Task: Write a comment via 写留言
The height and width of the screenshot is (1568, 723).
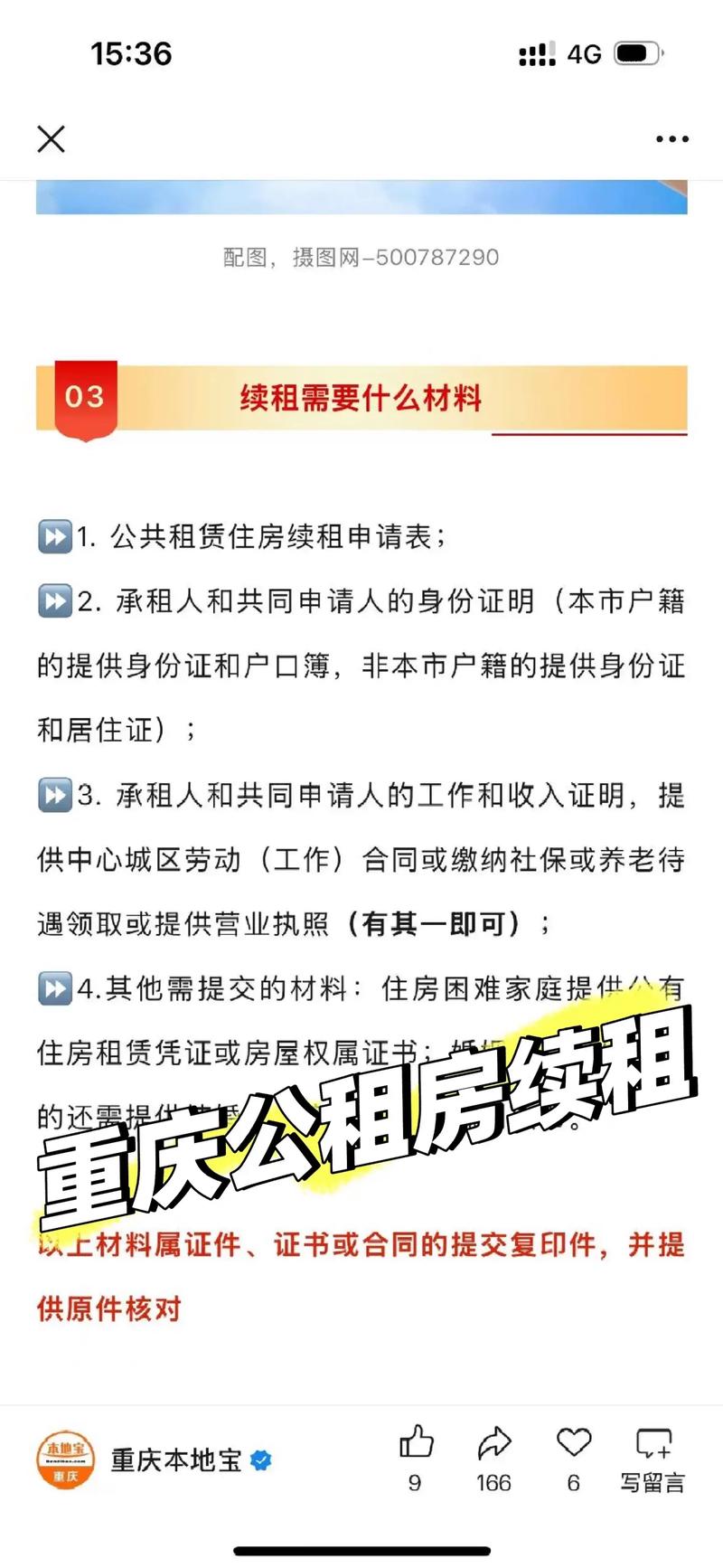Action: (653, 1456)
